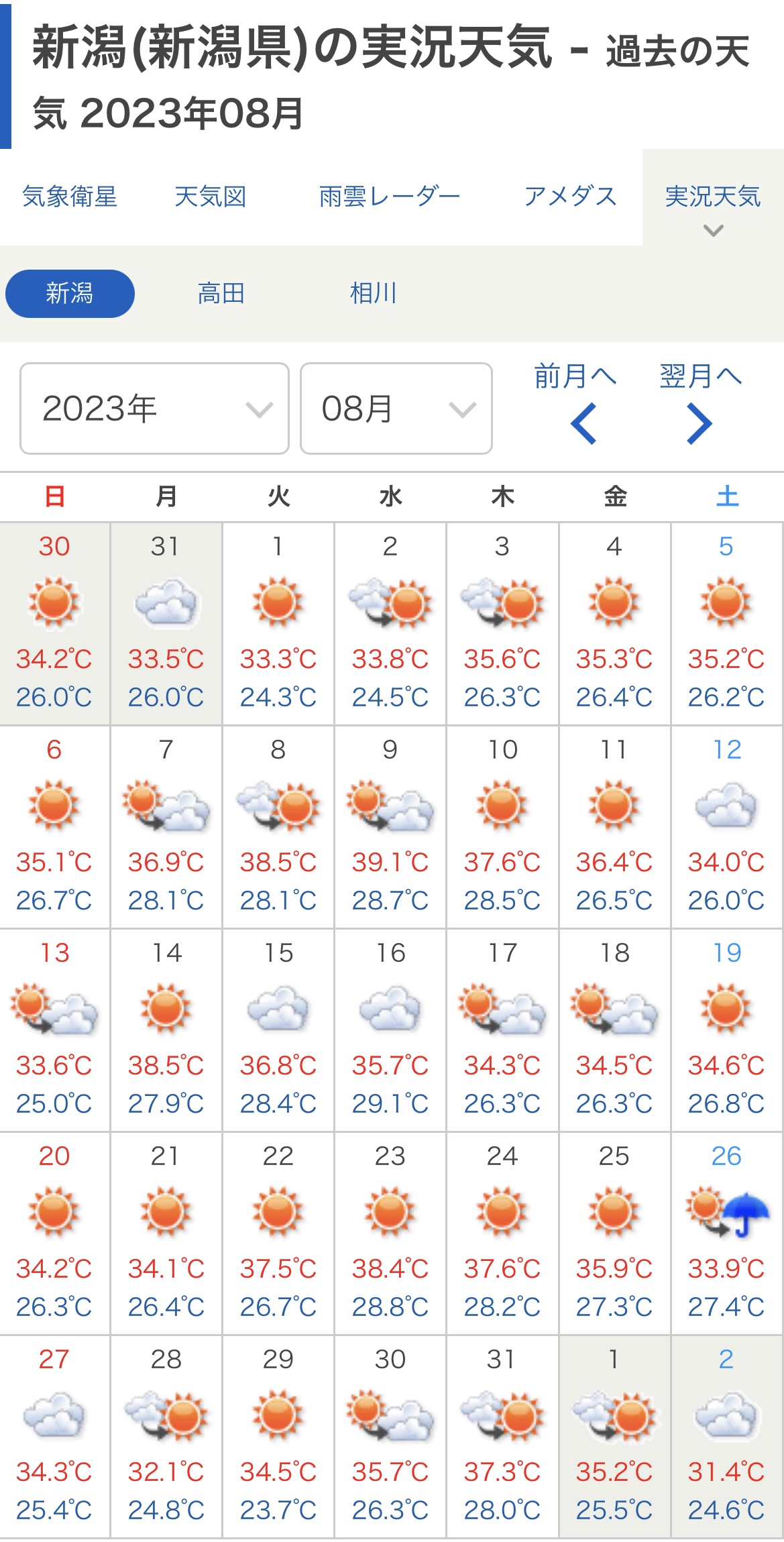Go to the アメダス tab
This screenshot has height=1542, width=784.
coord(570,197)
